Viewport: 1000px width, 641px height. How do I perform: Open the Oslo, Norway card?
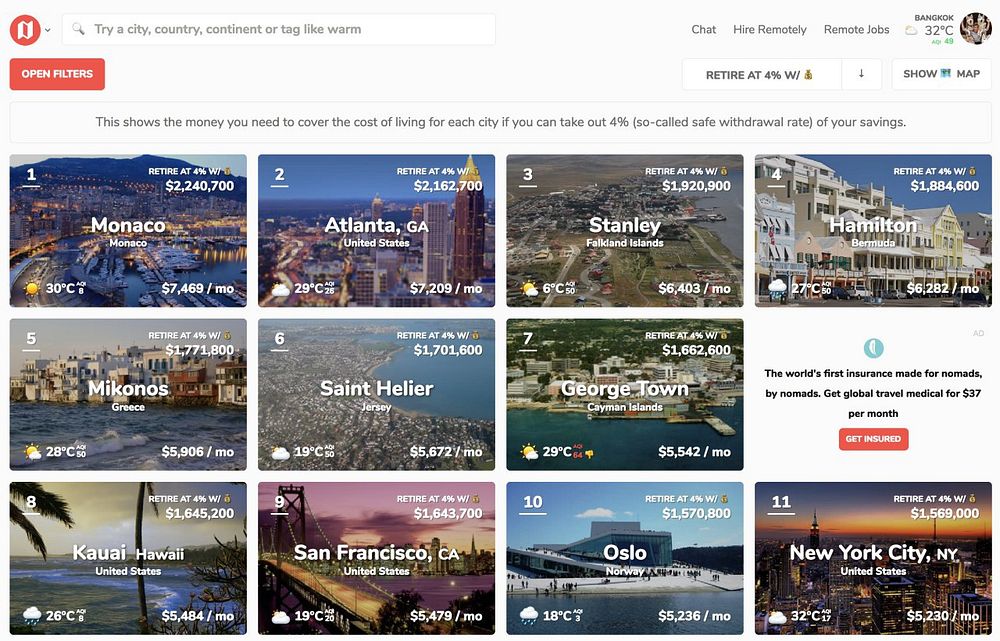[x=624, y=558]
